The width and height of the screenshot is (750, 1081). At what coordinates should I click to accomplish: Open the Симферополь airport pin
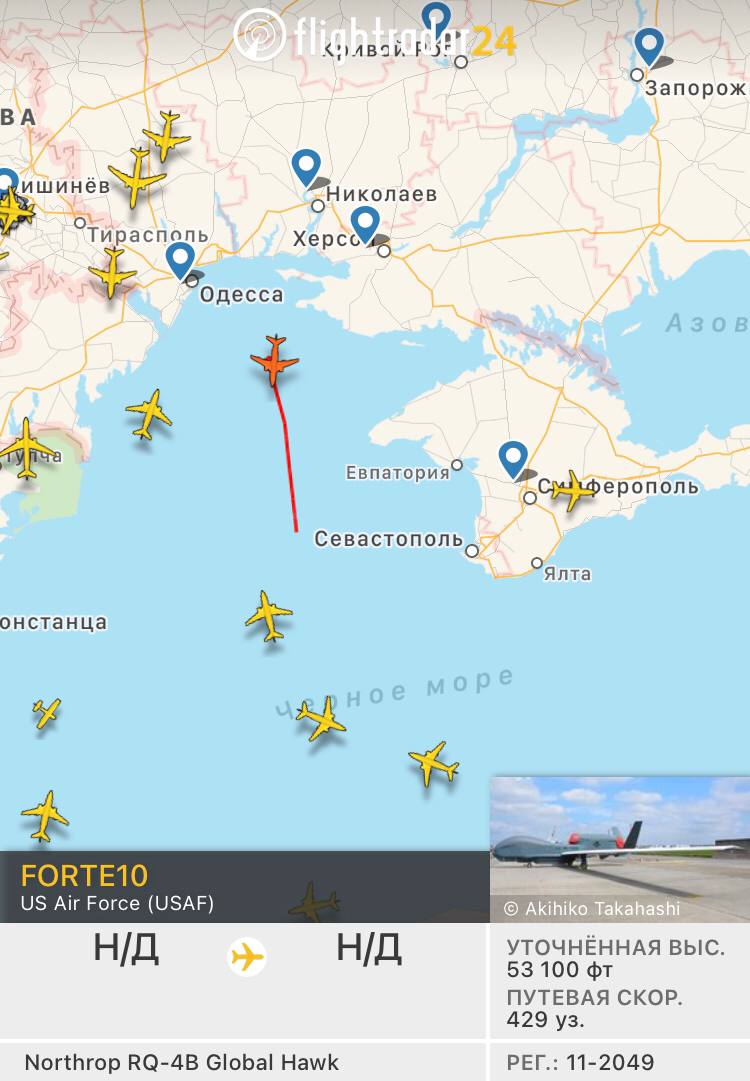(513, 459)
